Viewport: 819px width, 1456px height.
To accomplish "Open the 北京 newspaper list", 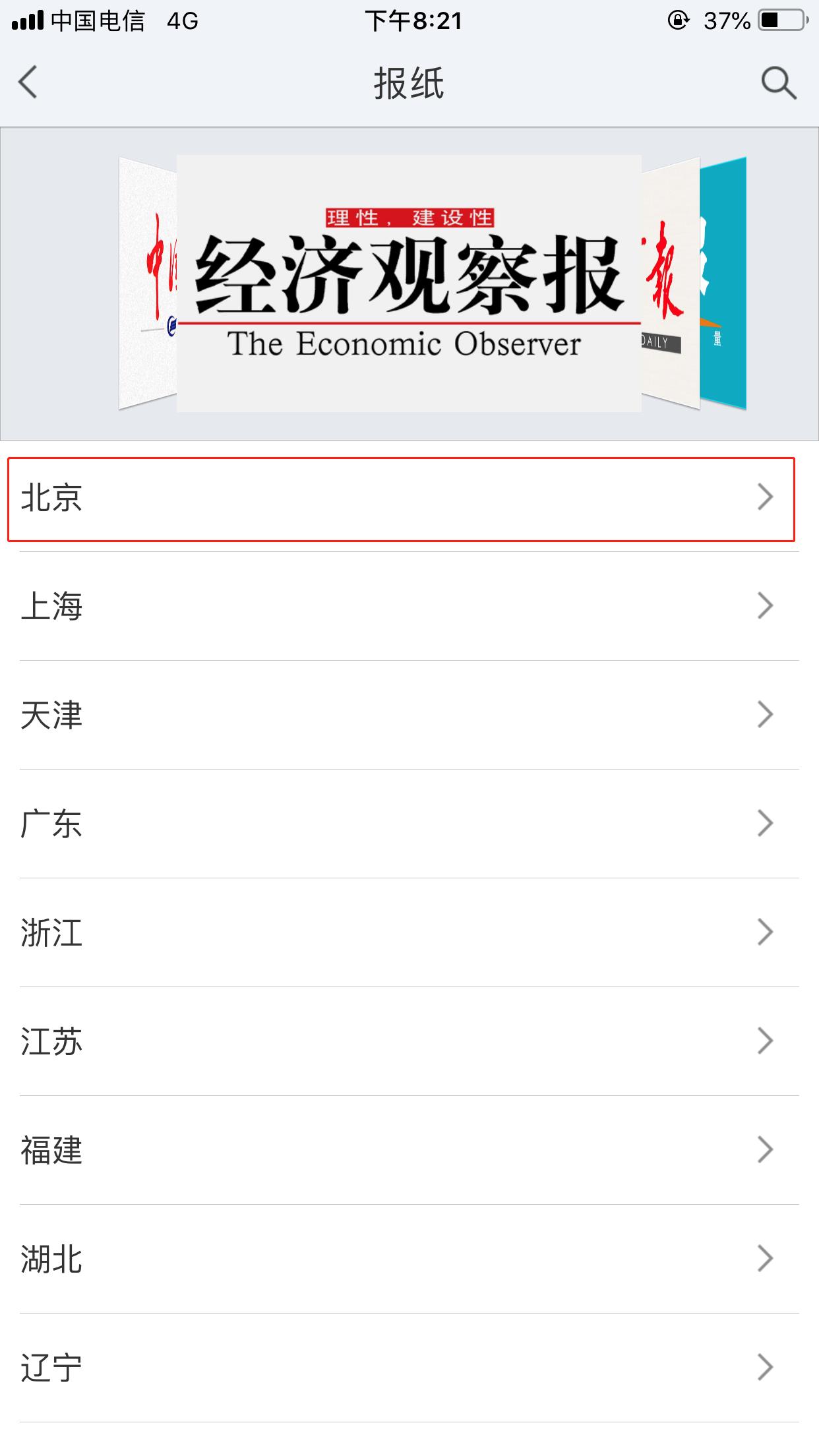I will point(401,498).
